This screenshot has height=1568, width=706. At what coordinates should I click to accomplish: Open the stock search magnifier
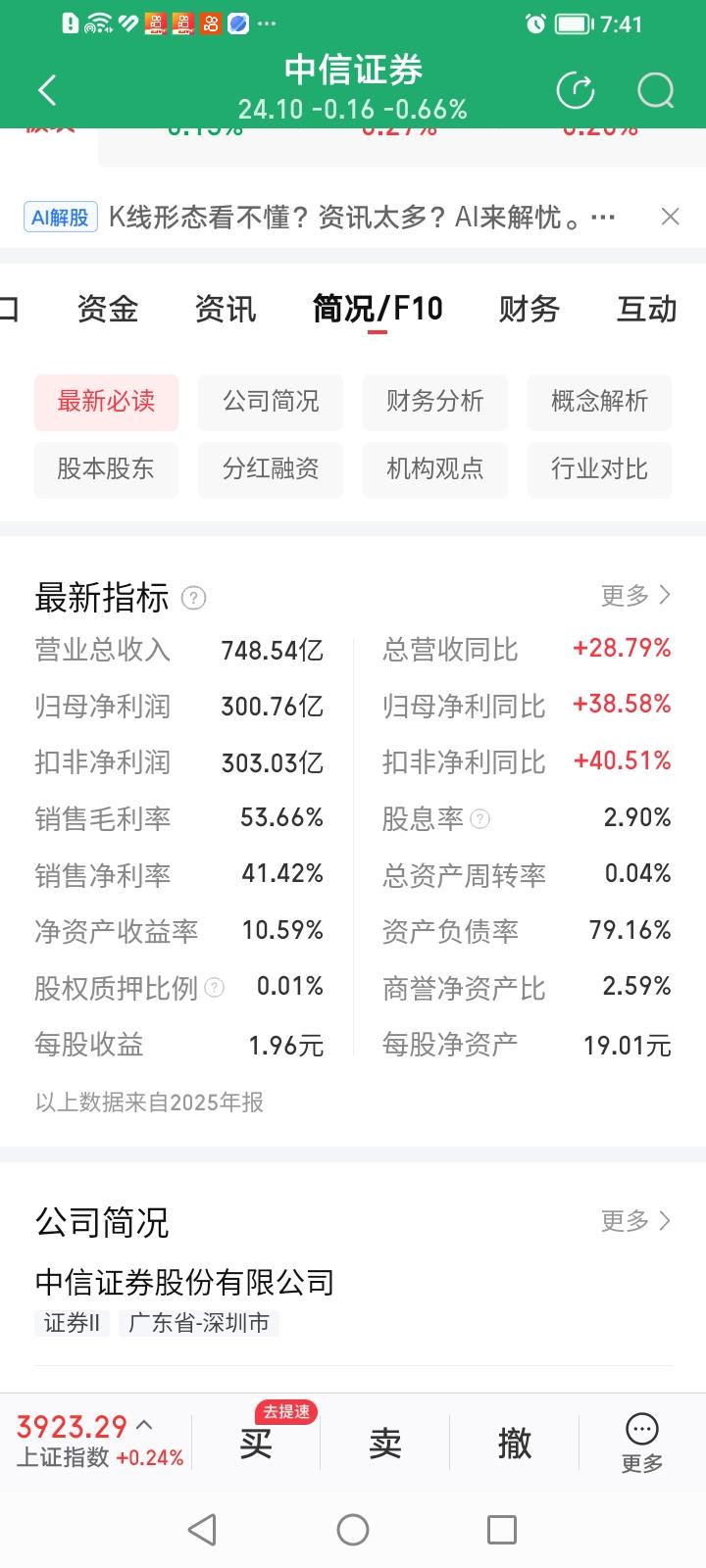pyautogui.click(x=653, y=91)
